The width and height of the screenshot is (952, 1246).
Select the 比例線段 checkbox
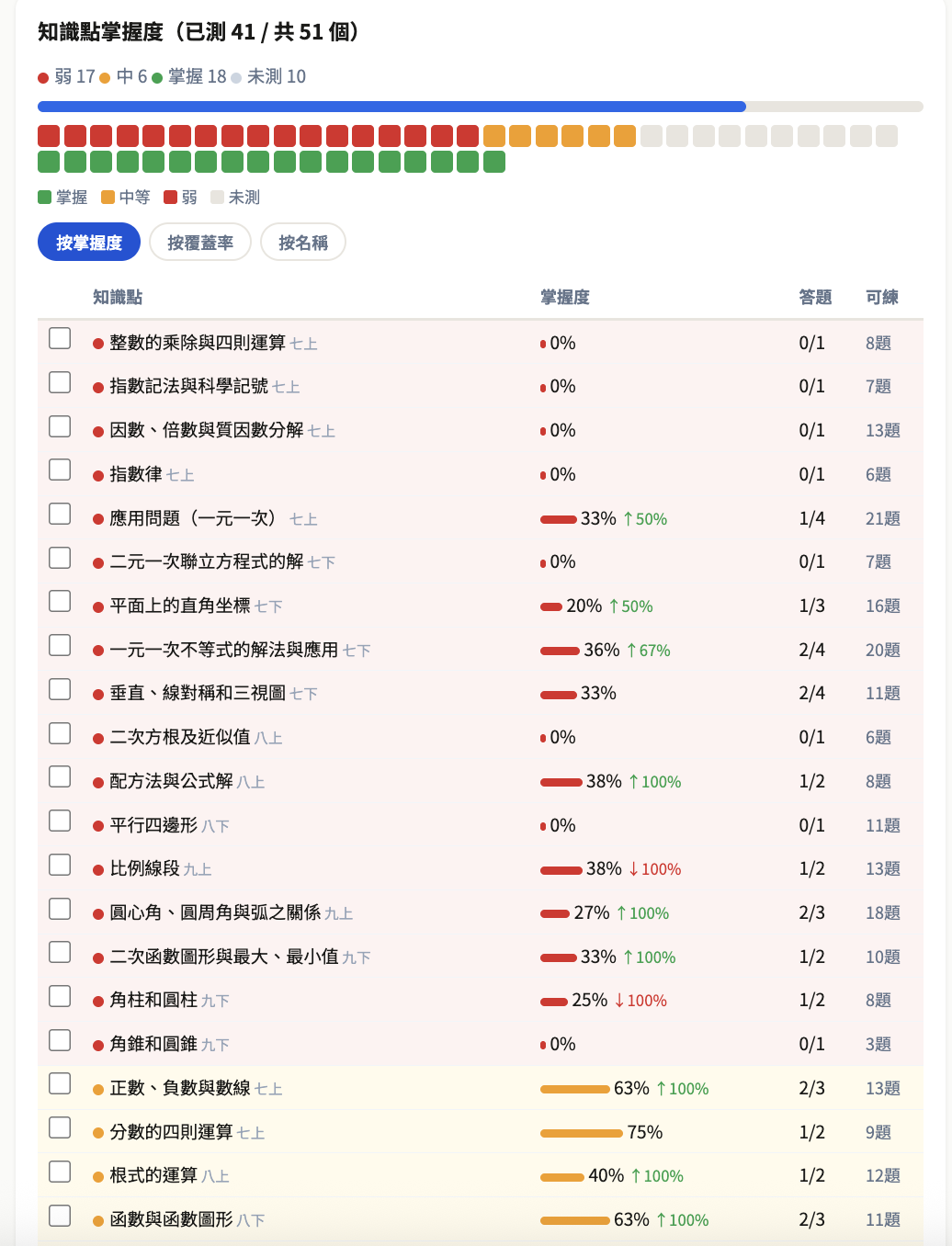click(60, 865)
